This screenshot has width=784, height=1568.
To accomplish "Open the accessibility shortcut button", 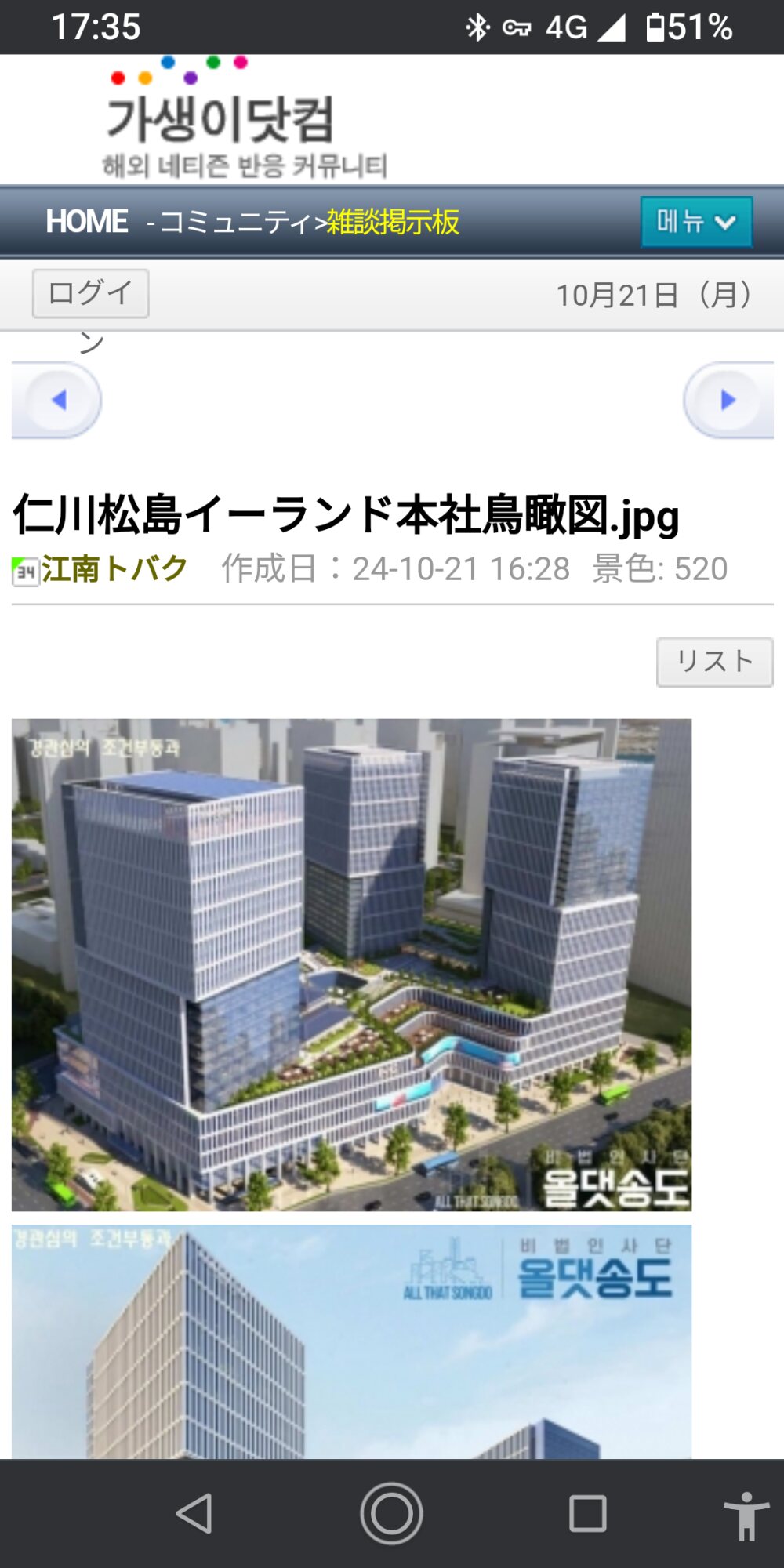I will click(746, 1515).
